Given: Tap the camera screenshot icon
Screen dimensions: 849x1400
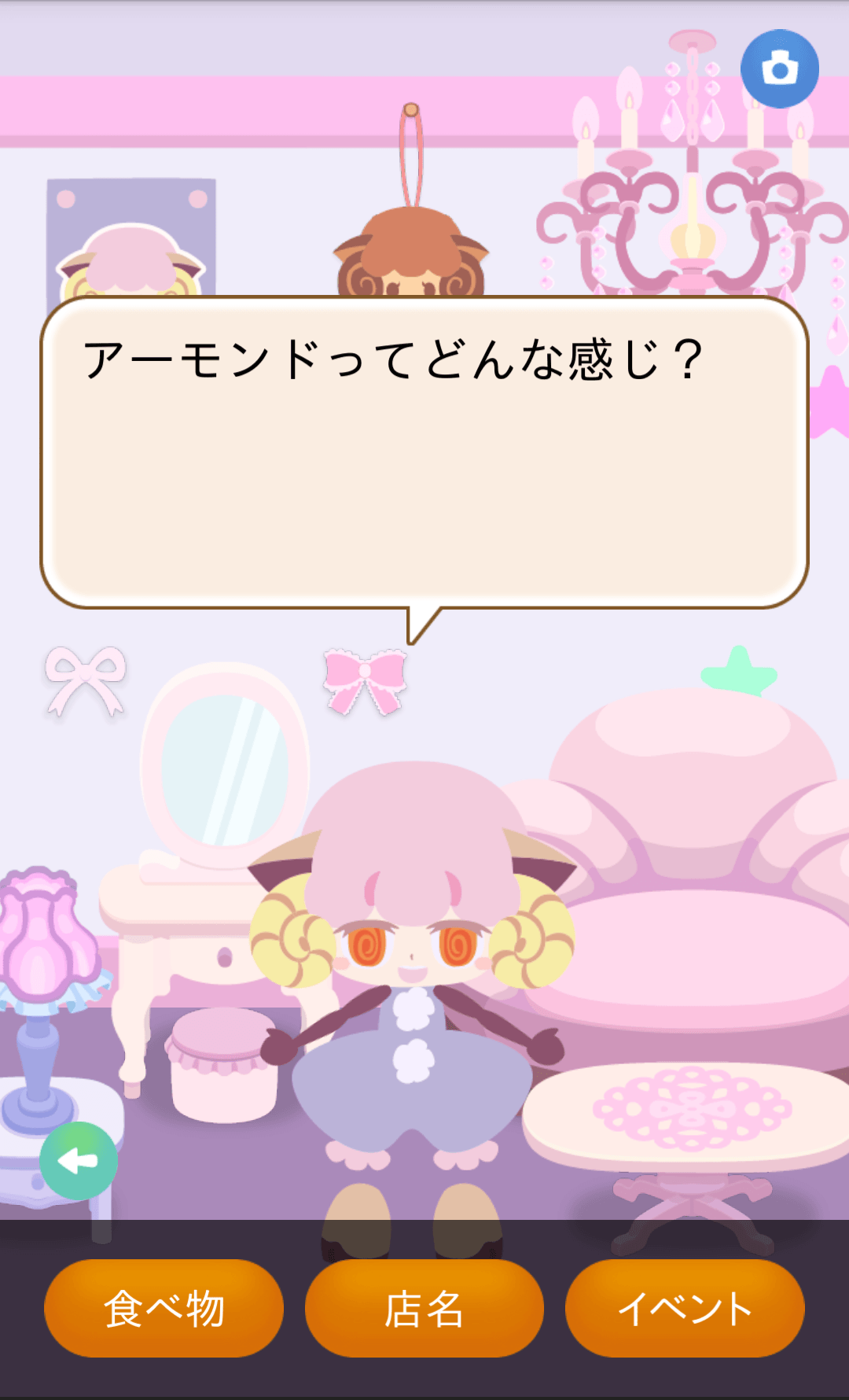Looking at the screenshot, I should pos(779,69).
